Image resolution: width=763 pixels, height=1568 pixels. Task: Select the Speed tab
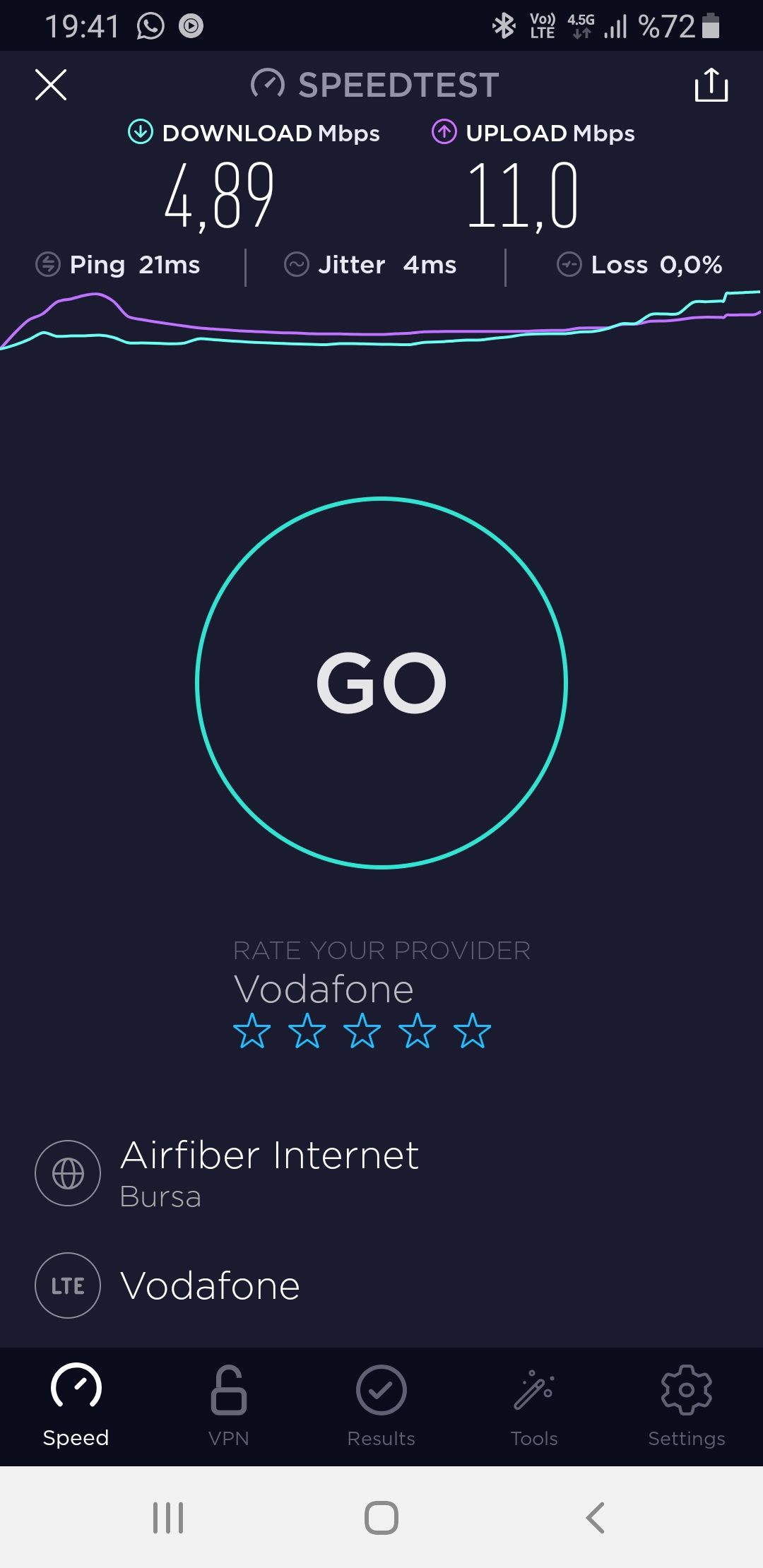(76, 1406)
